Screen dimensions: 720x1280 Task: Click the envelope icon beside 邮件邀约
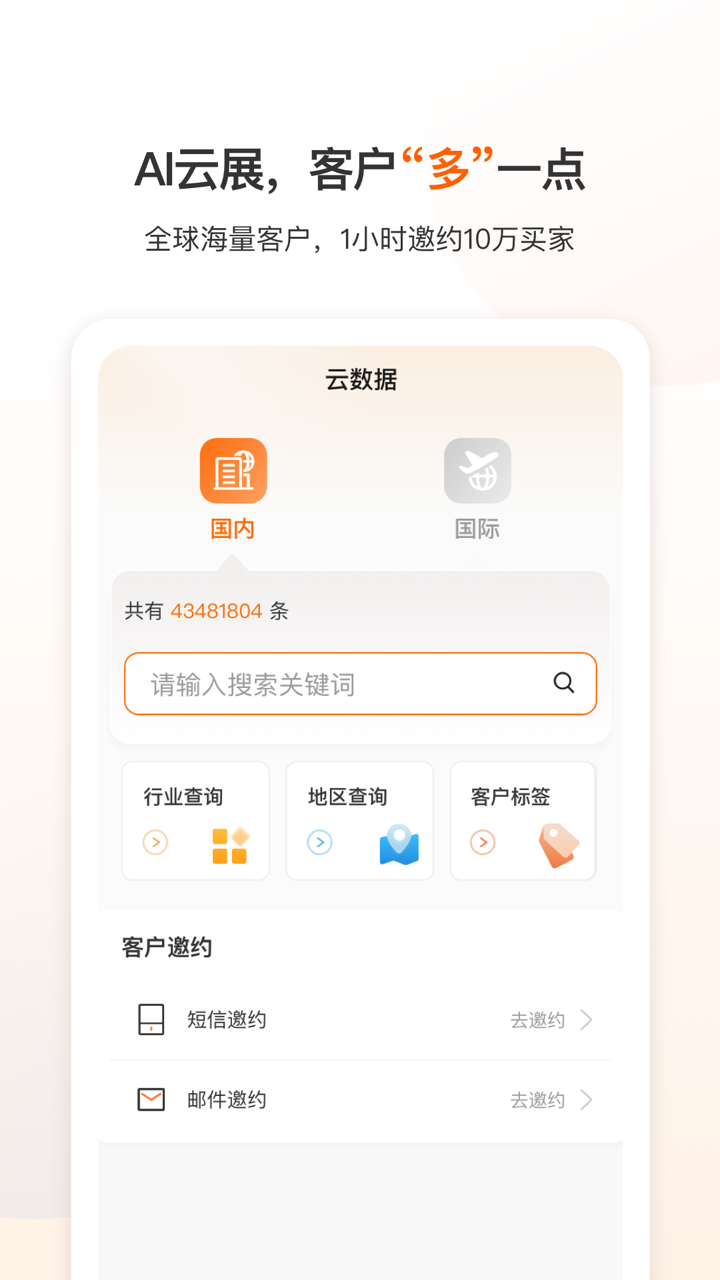click(x=150, y=1099)
